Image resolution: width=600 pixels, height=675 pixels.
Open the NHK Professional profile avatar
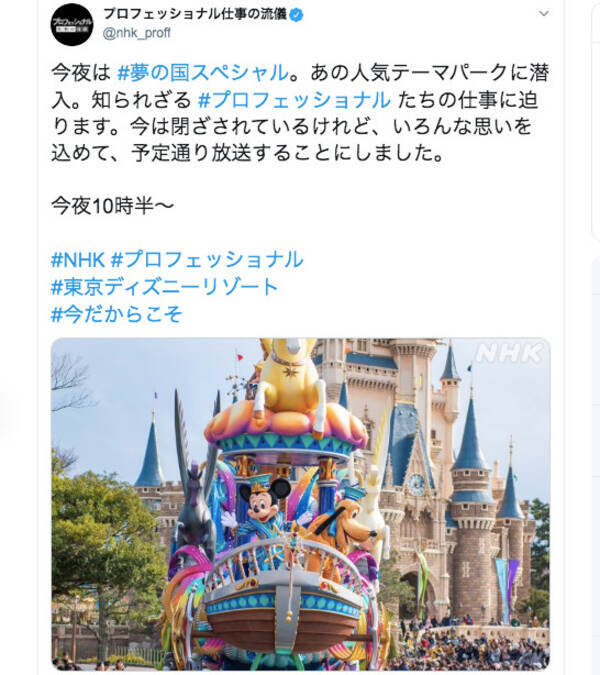(x=71, y=22)
